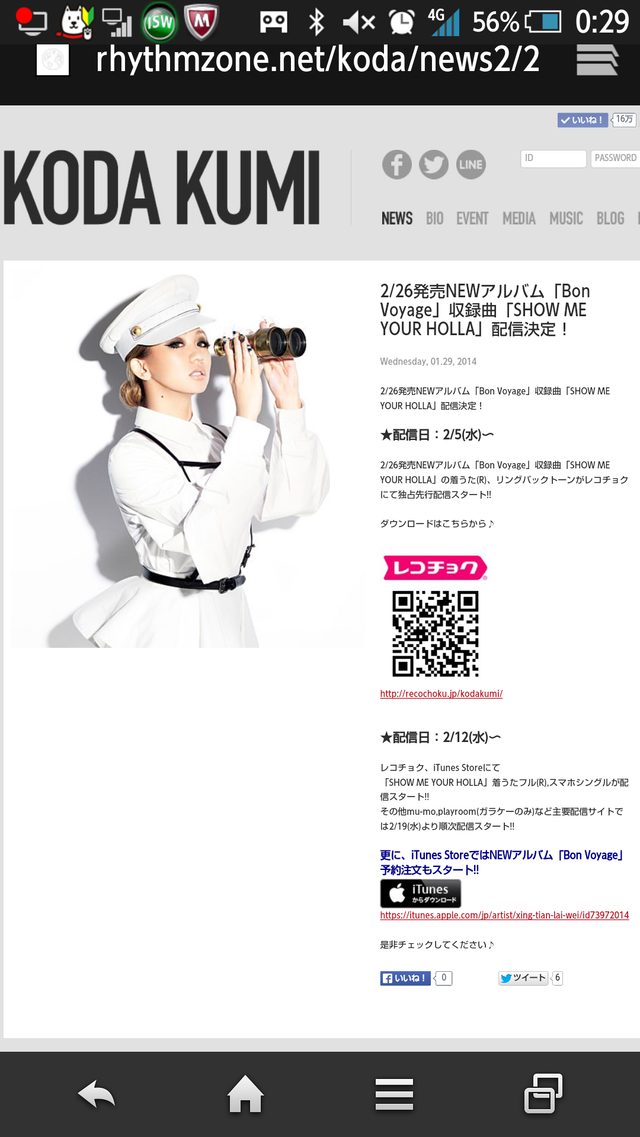This screenshot has width=640, height=1137.
Task: Open the browser tabs window icon
Action: click(x=543, y=1095)
